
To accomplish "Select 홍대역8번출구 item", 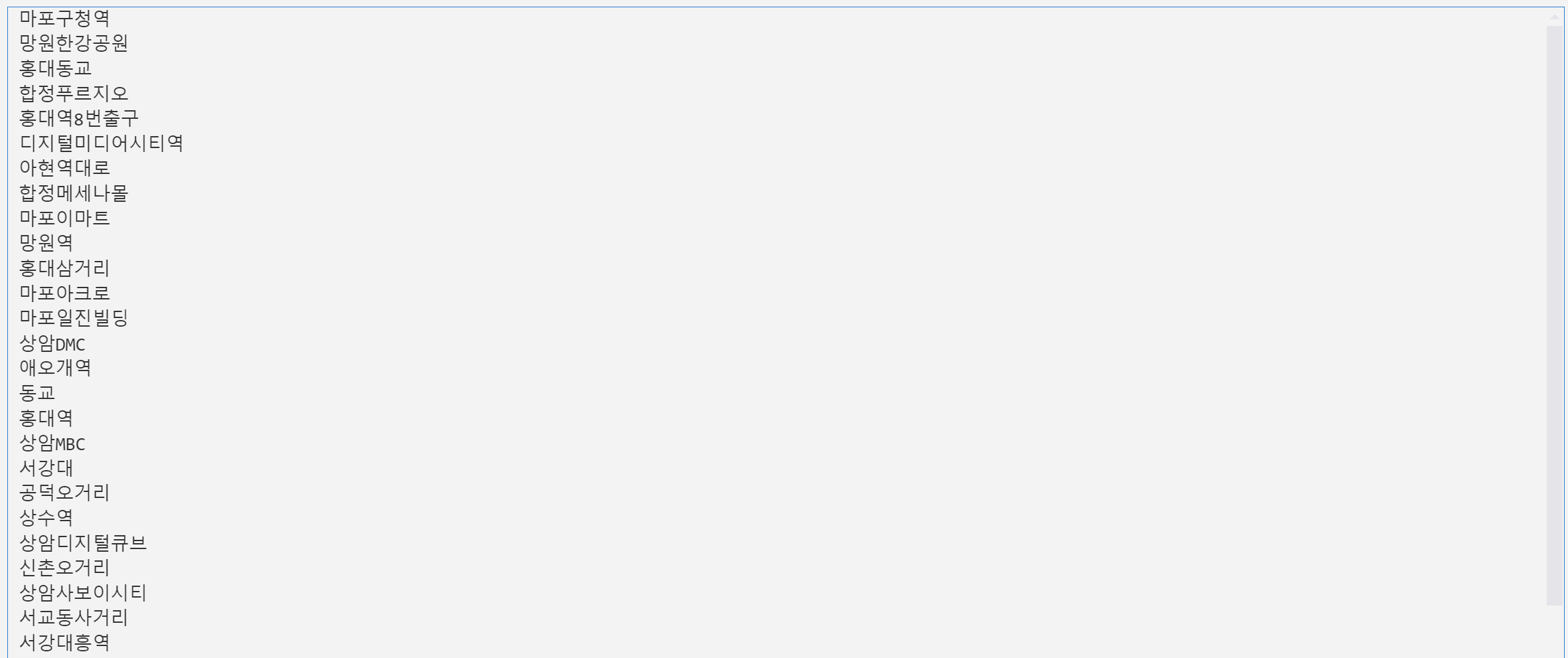I will [x=79, y=118].
